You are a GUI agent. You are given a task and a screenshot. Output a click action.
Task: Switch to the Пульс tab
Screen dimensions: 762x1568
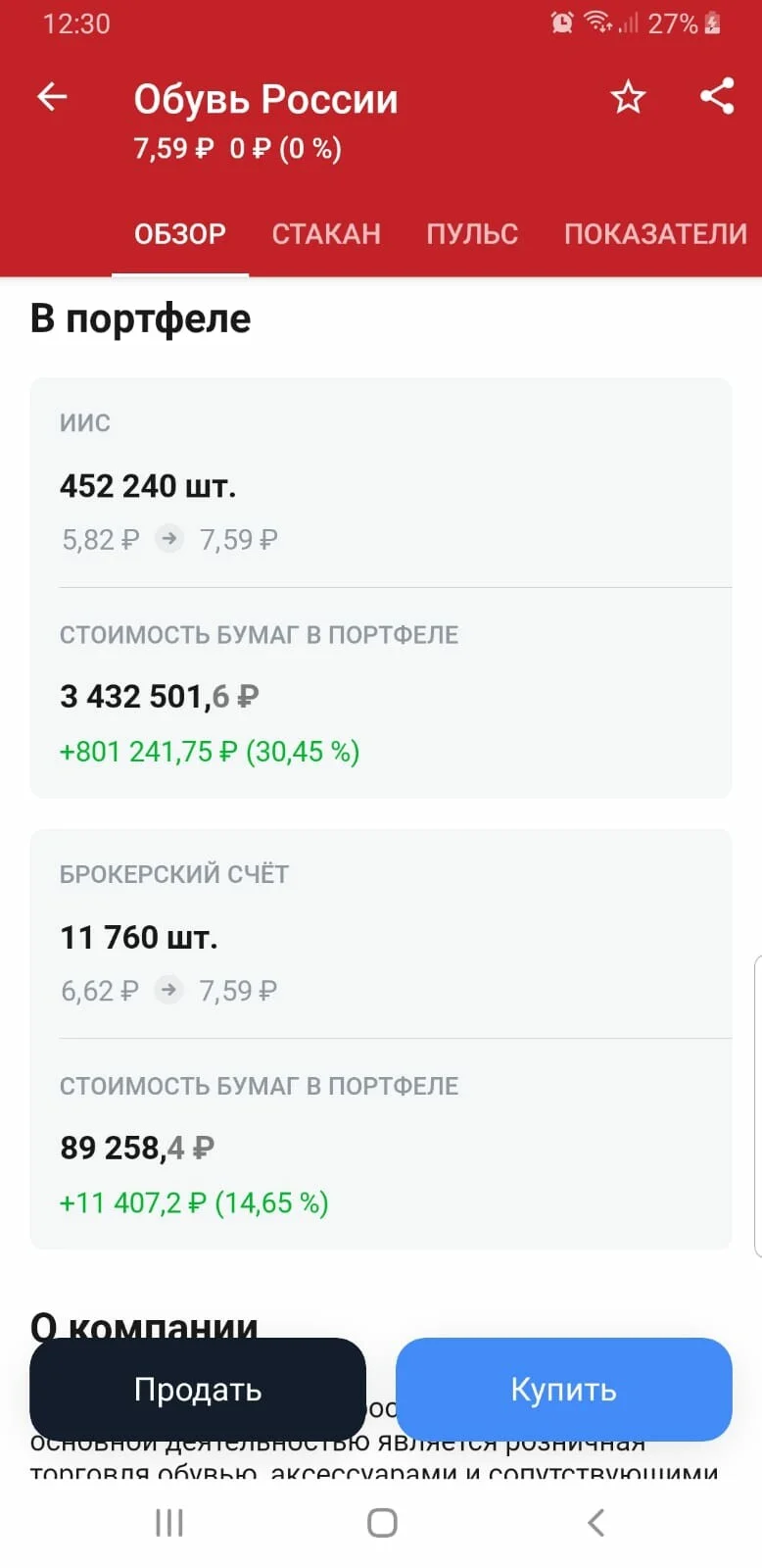coord(472,233)
